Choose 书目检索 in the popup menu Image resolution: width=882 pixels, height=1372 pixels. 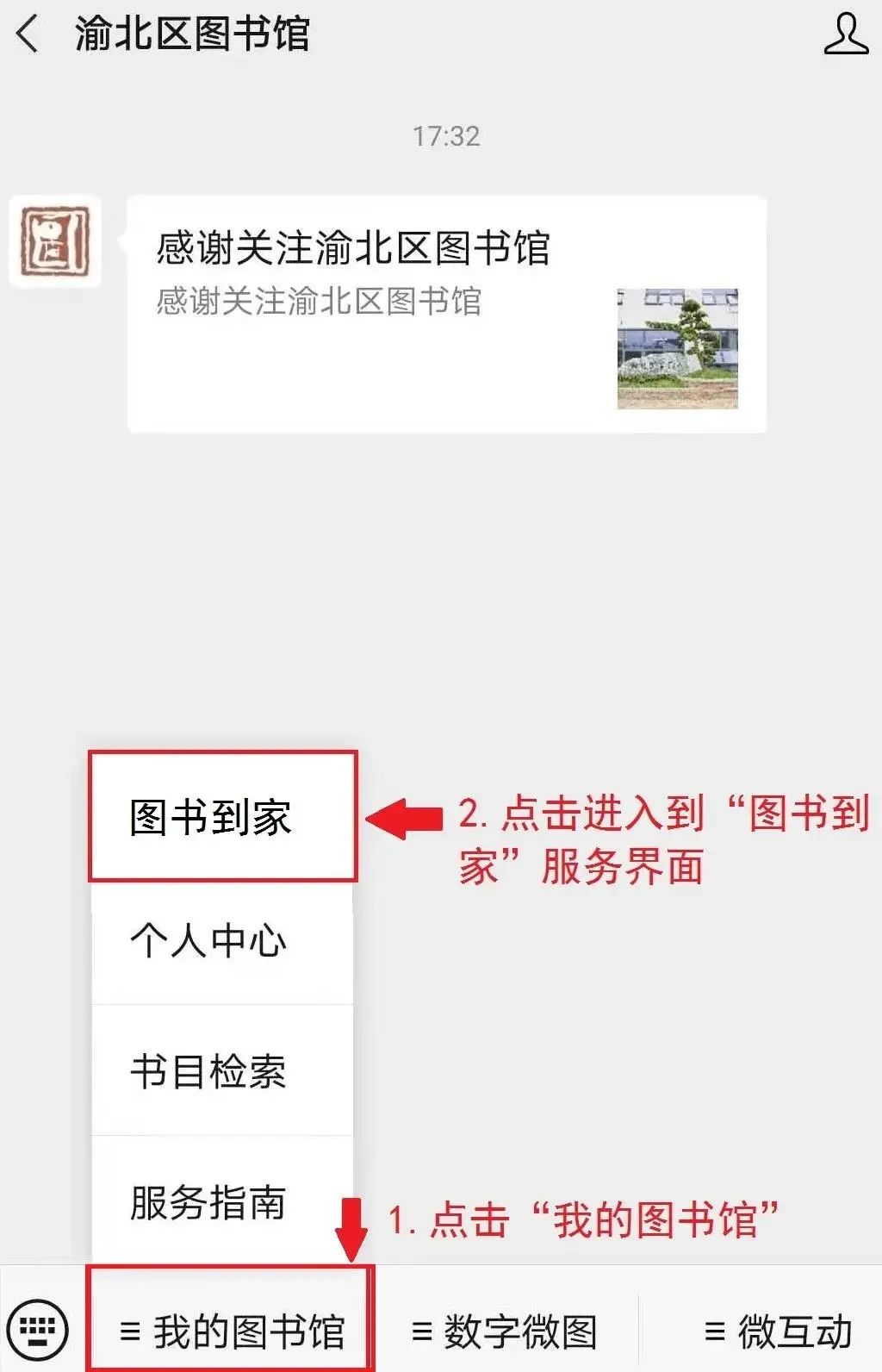click(x=223, y=1071)
